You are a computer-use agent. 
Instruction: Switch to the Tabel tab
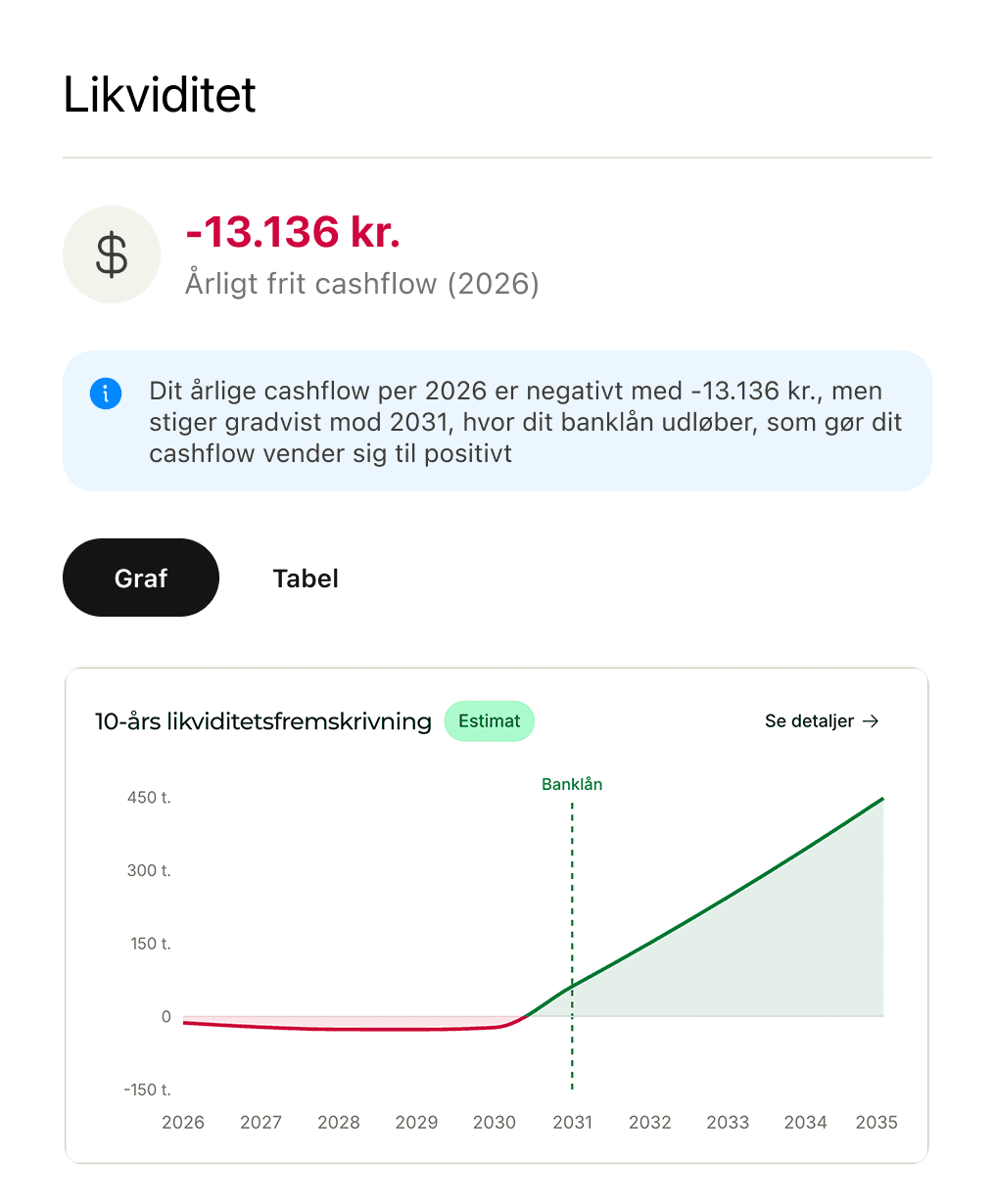point(305,578)
